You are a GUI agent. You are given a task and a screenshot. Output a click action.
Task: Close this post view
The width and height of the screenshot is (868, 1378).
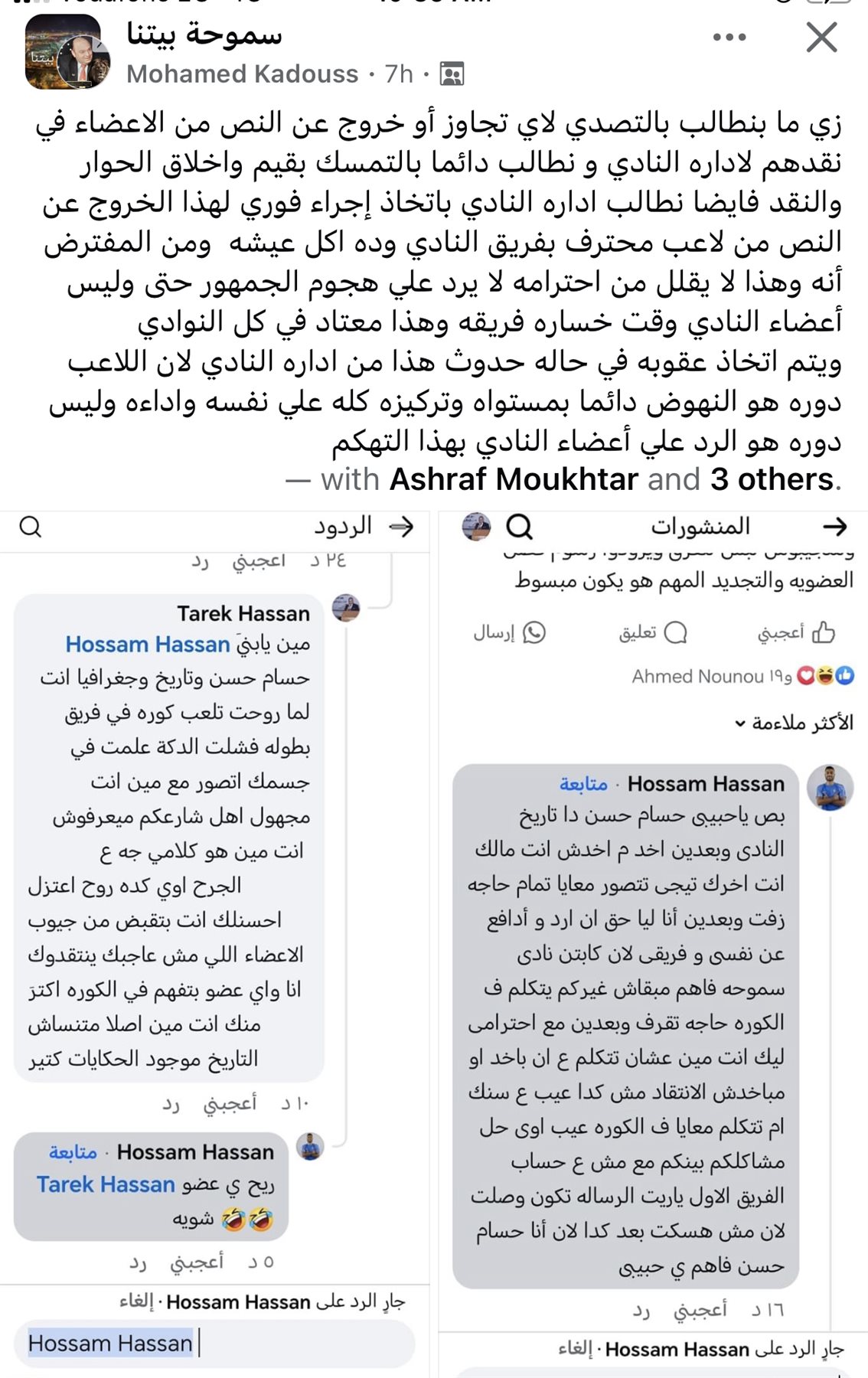point(821,38)
